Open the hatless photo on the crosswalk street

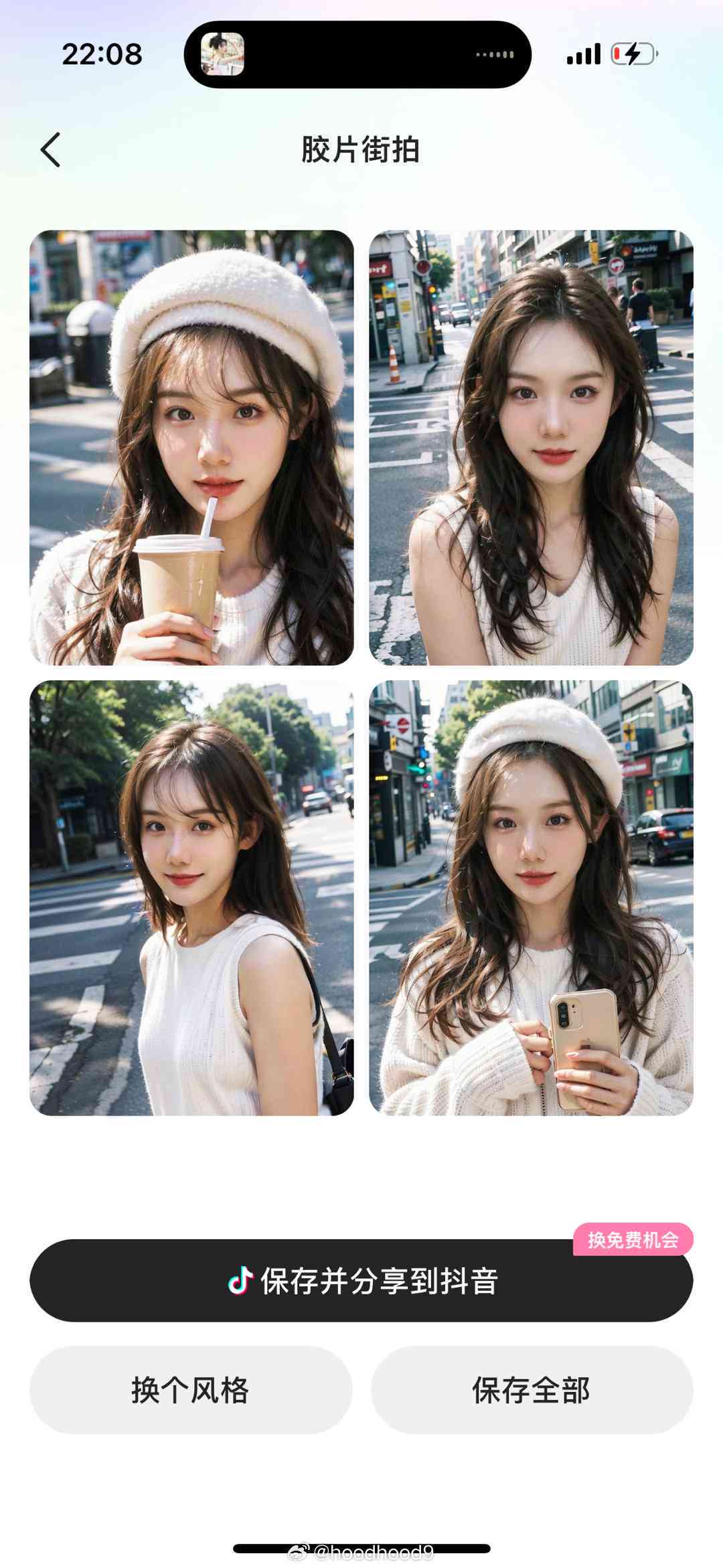531,447
